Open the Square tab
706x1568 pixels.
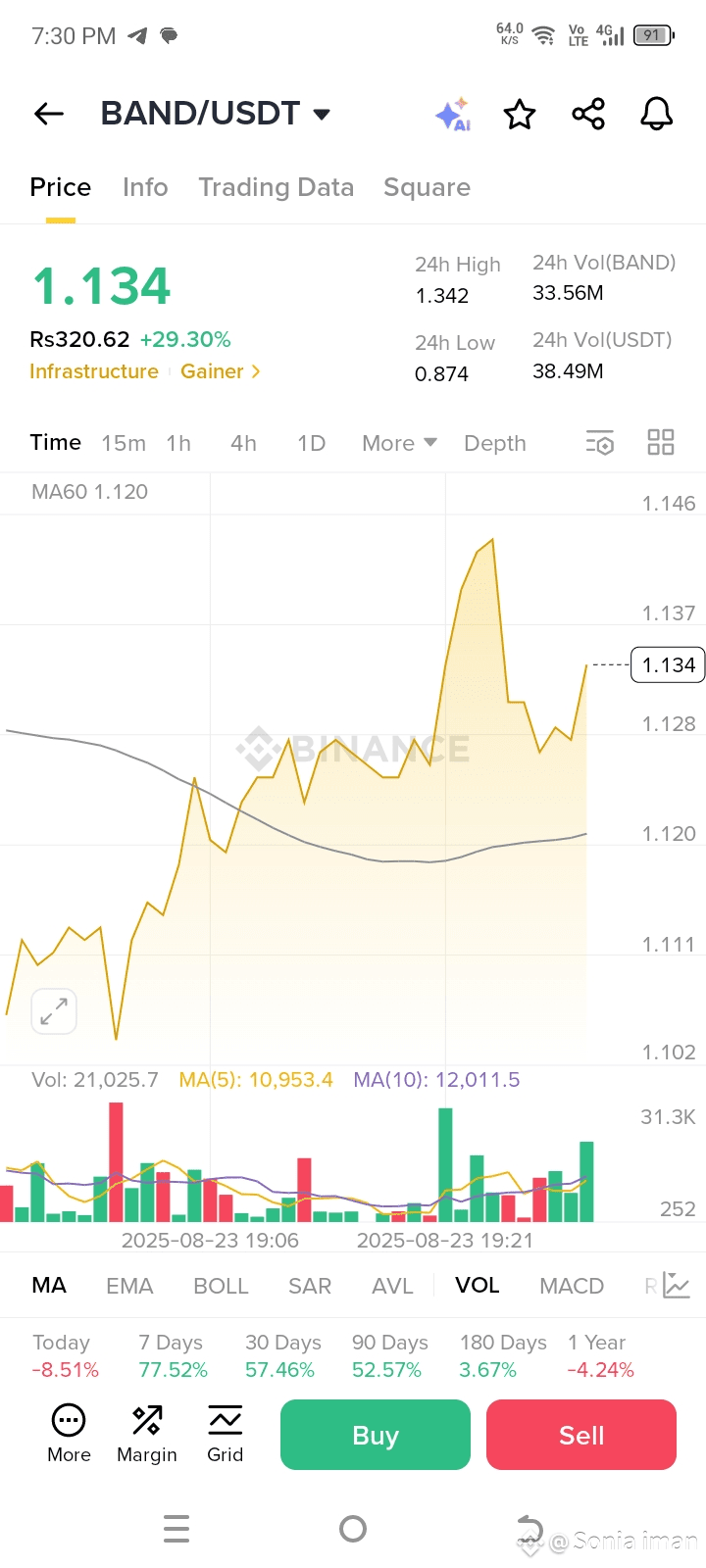(427, 187)
